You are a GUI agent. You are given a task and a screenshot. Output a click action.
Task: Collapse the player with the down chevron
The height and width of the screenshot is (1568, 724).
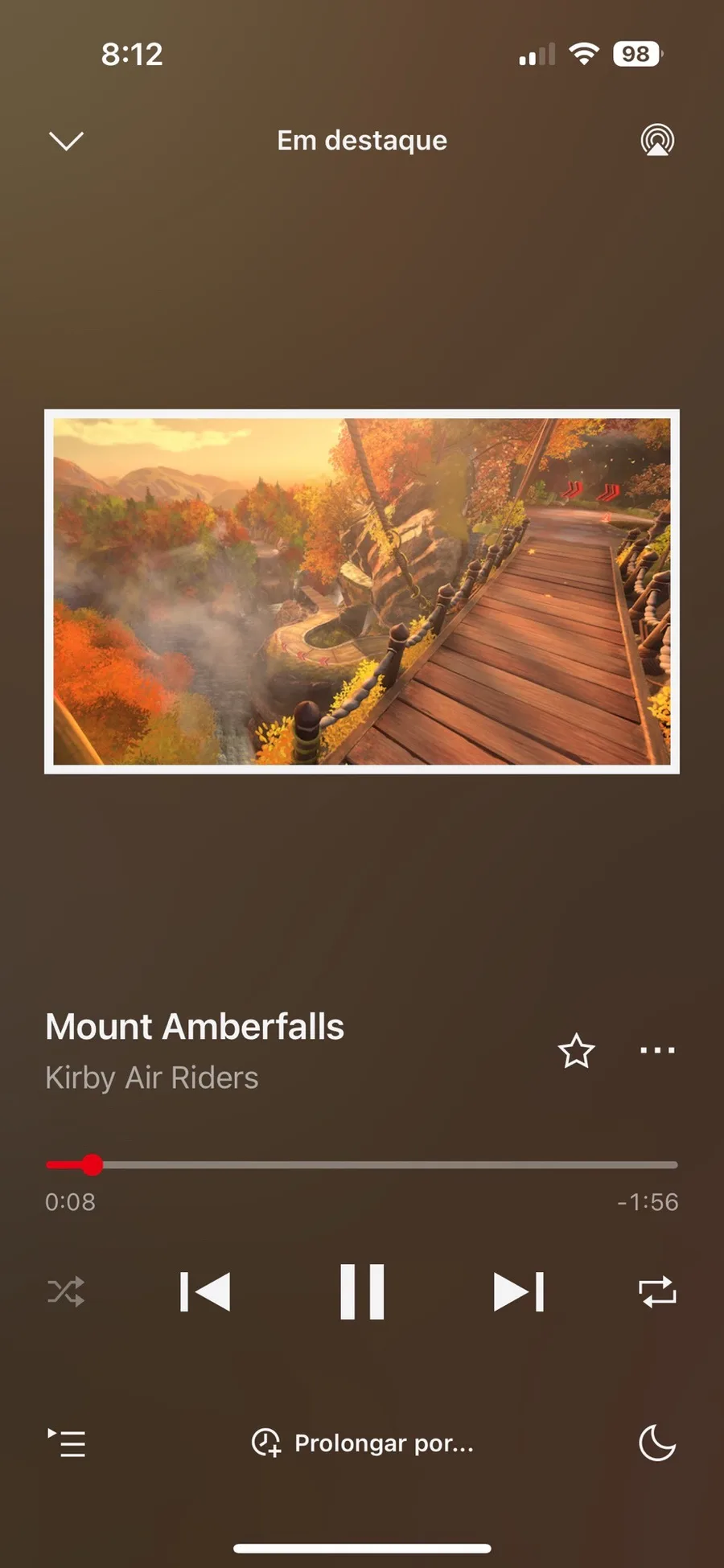point(66,141)
